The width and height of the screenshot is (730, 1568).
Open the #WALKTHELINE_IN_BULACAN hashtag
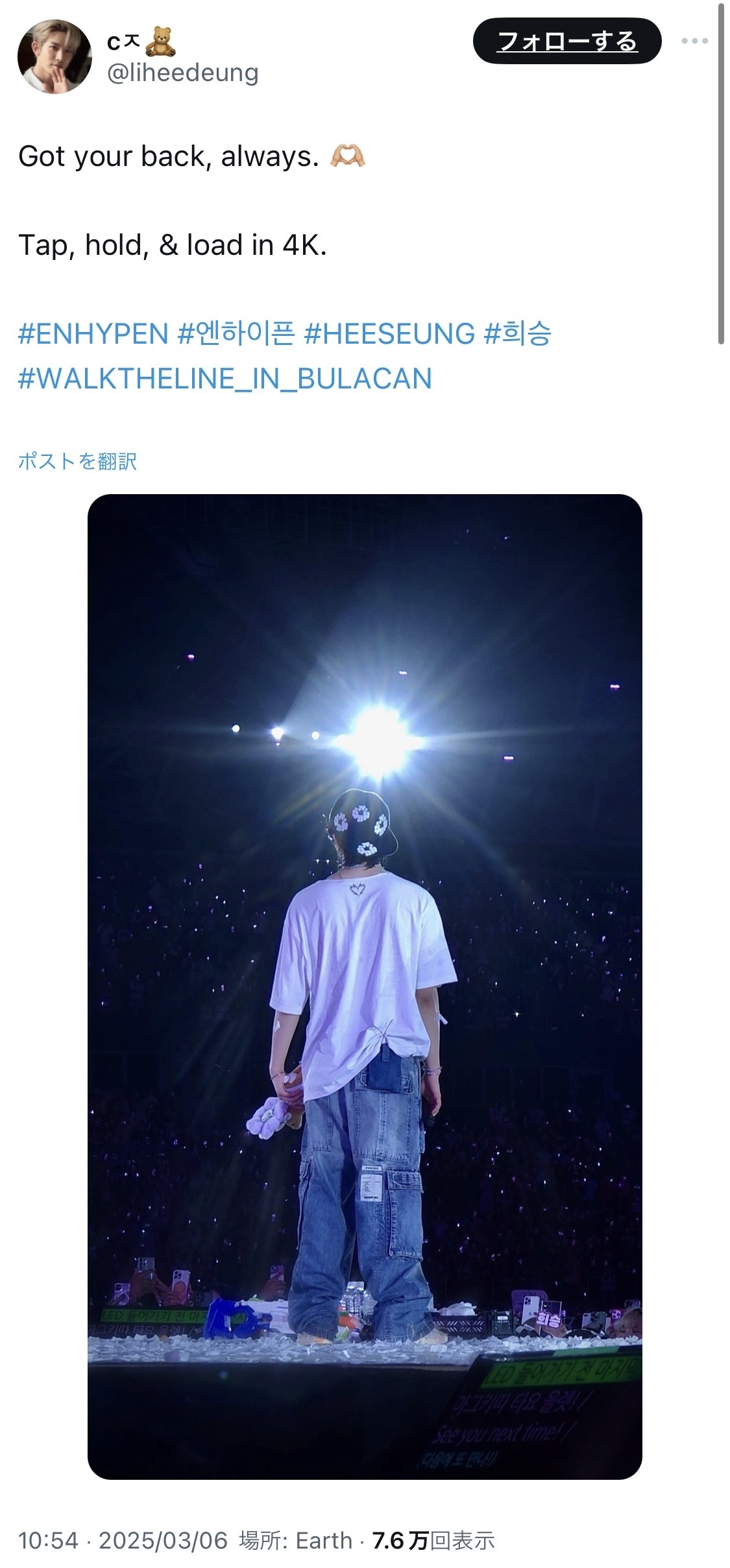pos(225,379)
